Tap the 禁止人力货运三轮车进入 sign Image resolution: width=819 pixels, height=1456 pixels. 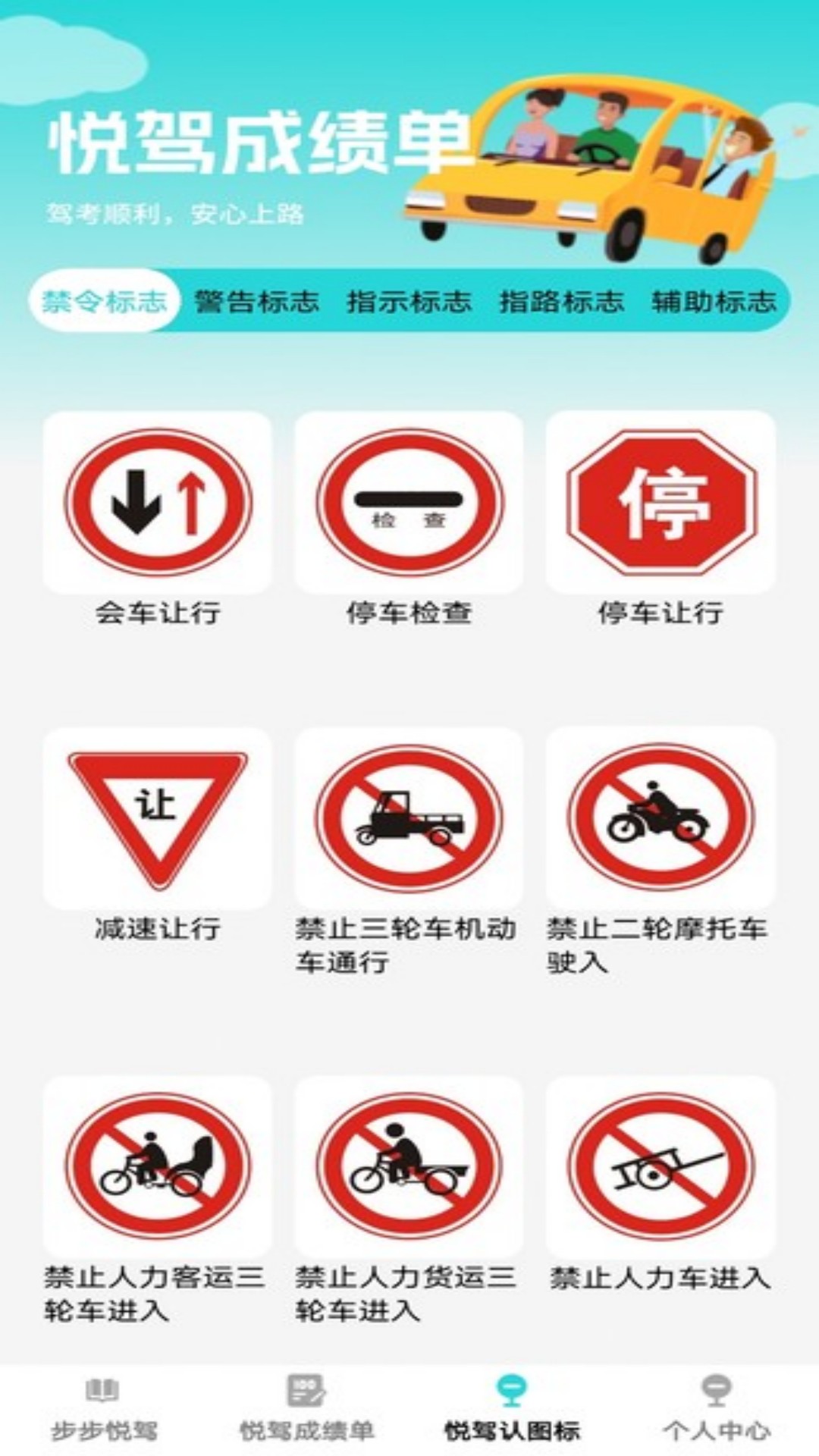(x=409, y=1166)
